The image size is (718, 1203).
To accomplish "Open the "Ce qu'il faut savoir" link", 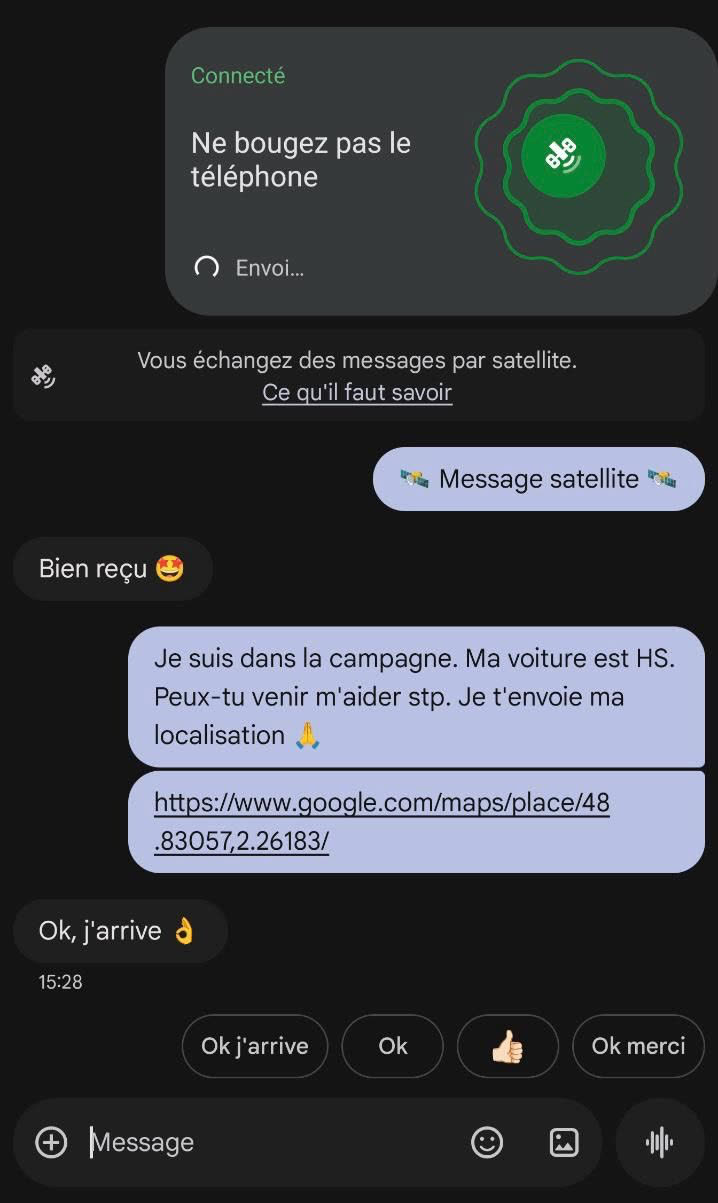I will pyautogui.click(x=357, y=392).
